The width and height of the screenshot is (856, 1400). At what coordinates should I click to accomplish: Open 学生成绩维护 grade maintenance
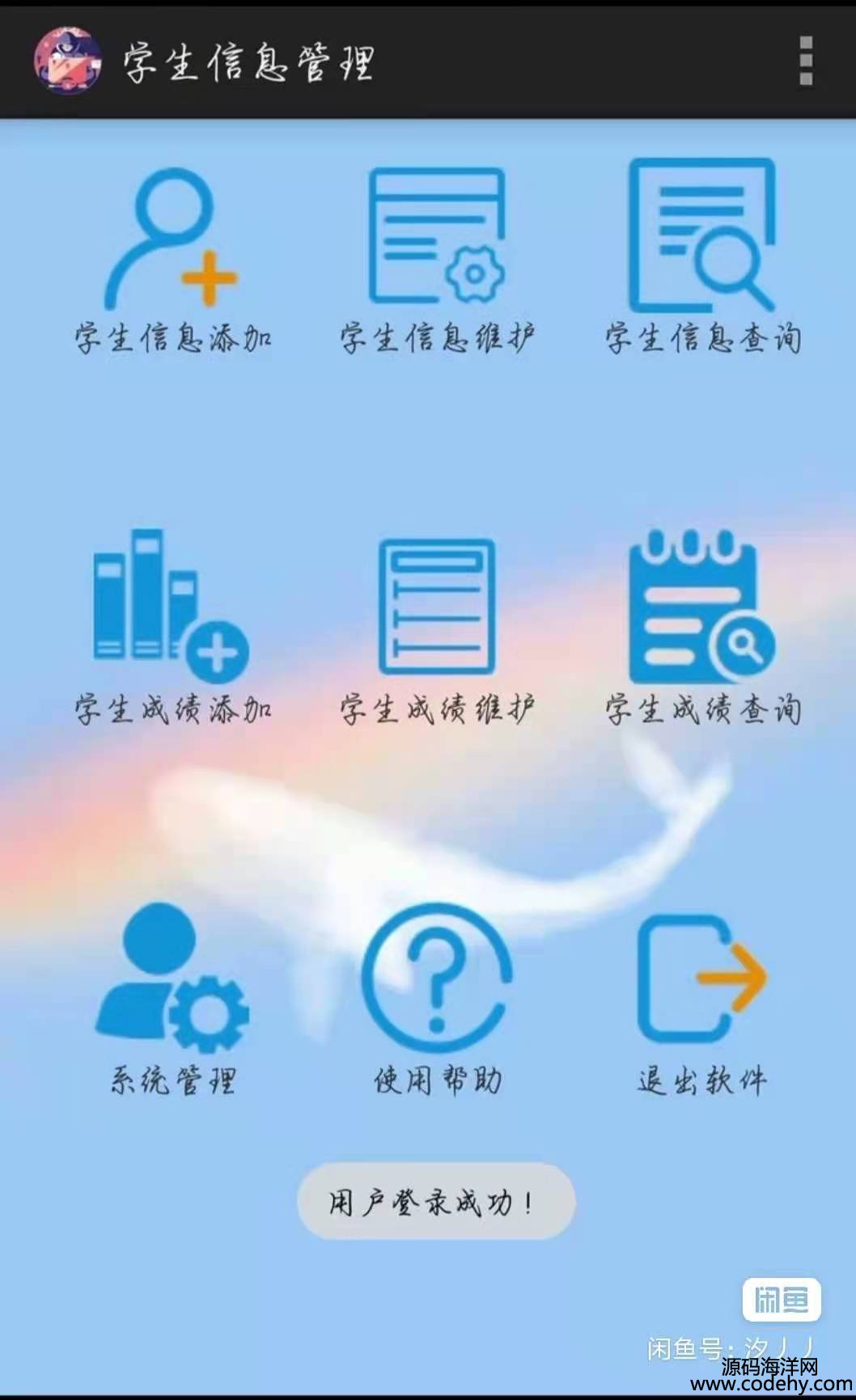437,627
